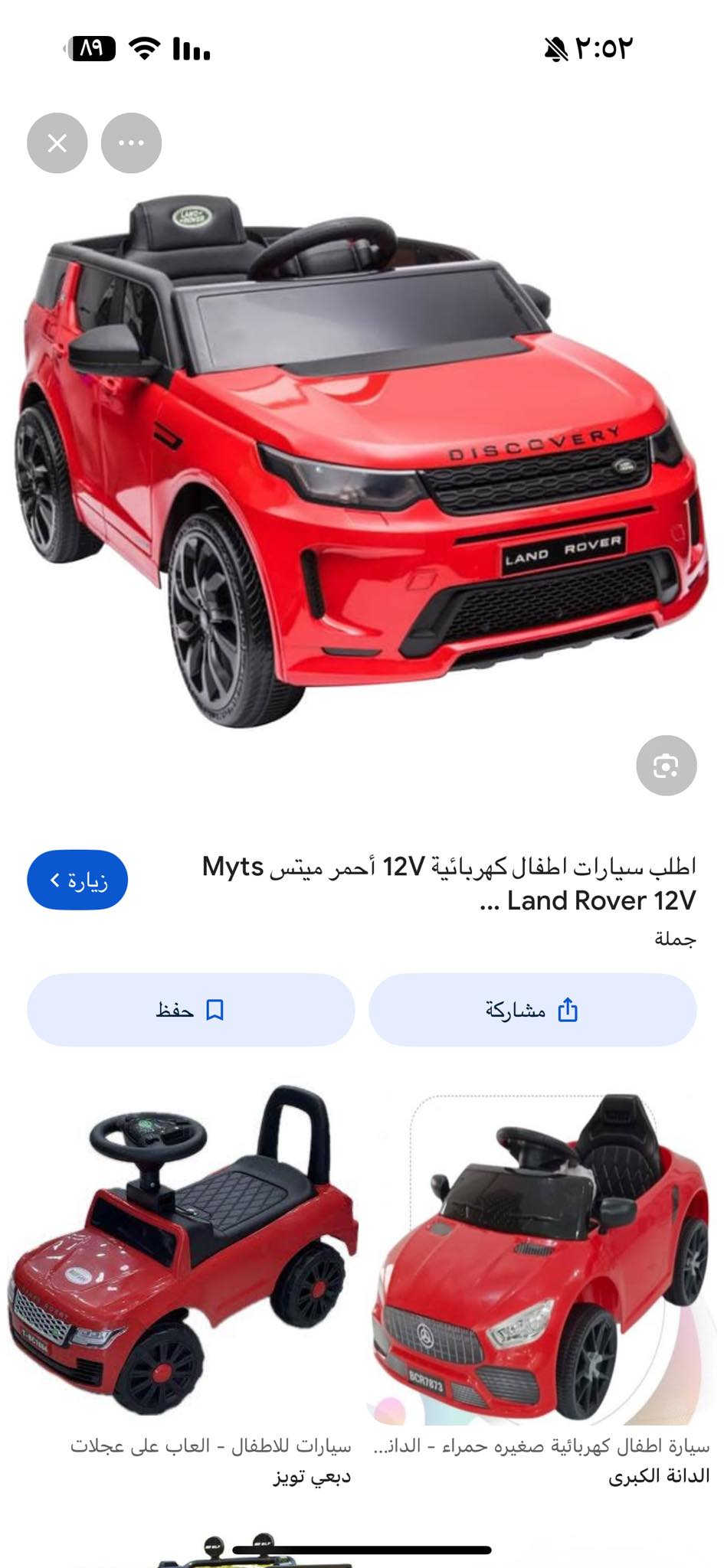The image size is (724, 1568).
Task: Close the image viewer
Action: click(57, 143)
